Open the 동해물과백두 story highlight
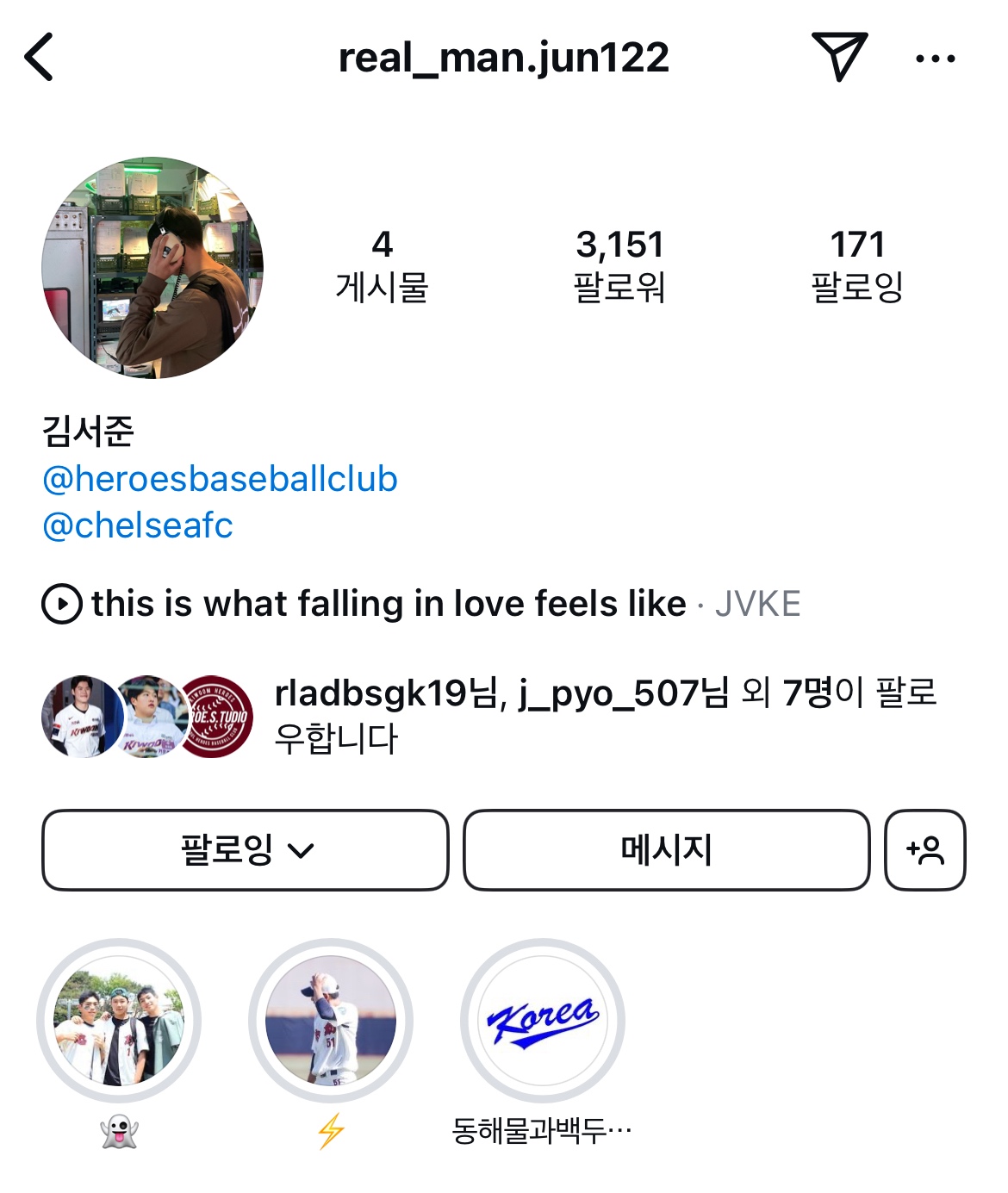1008x1193 pixels. tap(543, 1021)
